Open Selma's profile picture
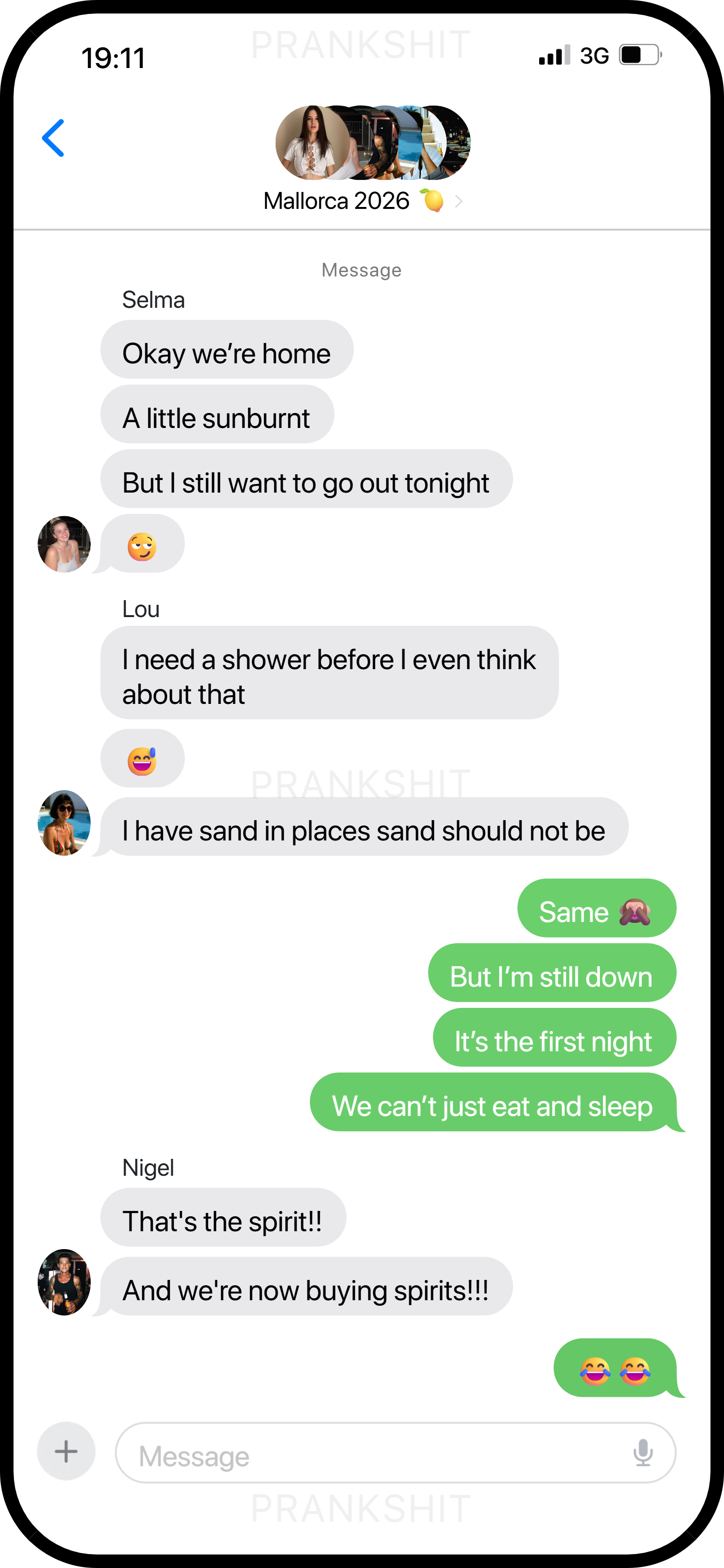 64,544
